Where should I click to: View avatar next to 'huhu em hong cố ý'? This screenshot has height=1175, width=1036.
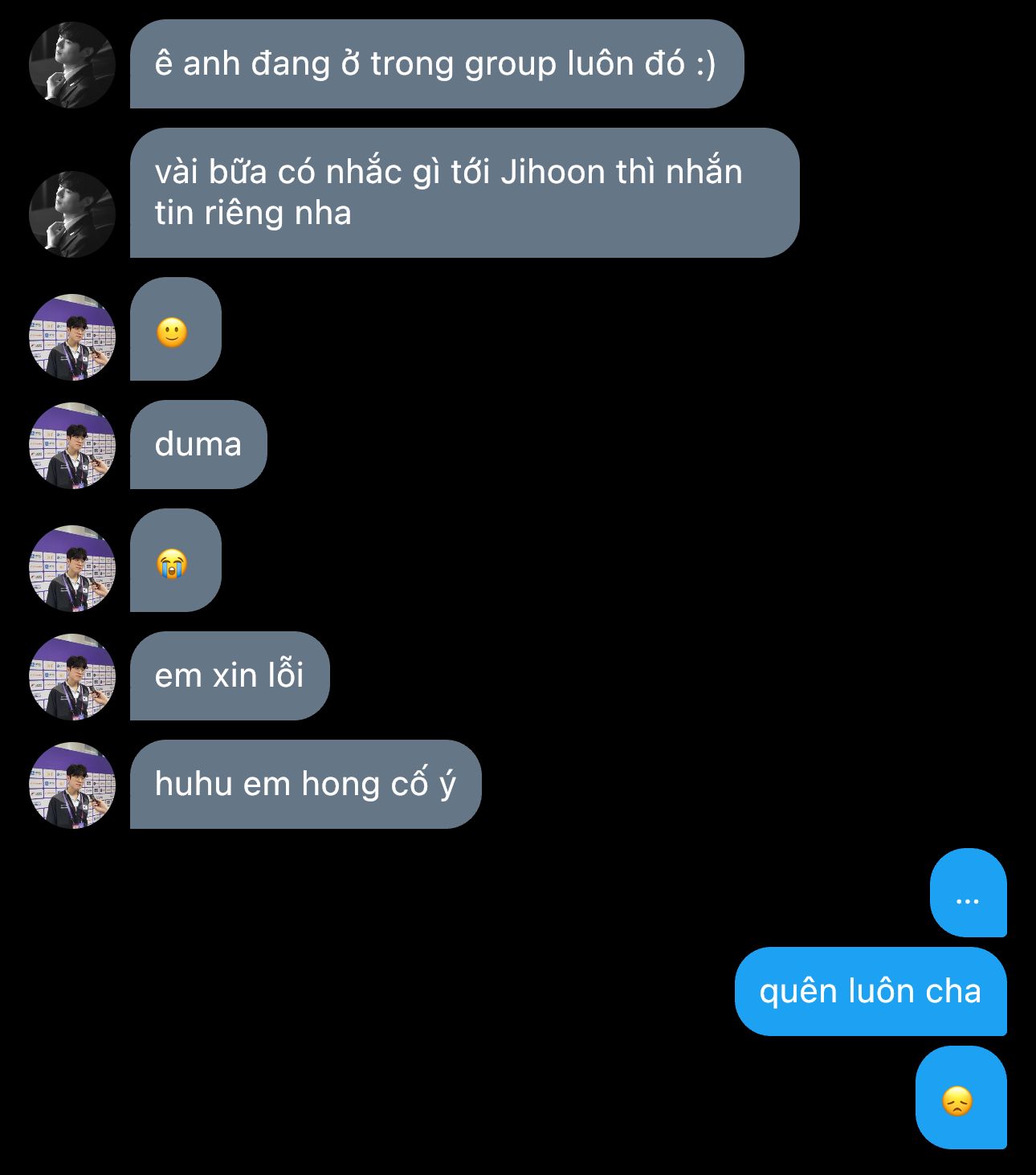[x=72, y=785]
